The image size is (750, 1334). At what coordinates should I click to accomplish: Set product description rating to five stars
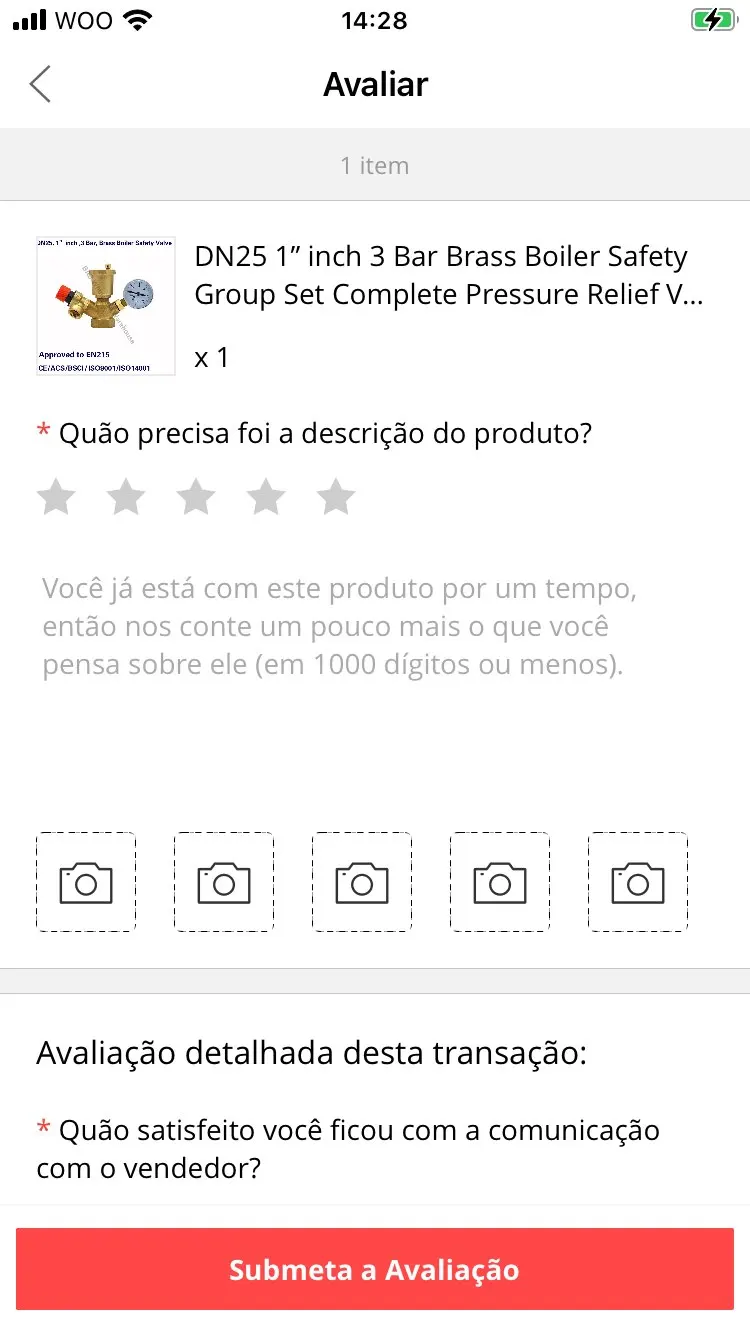click(x=336, y=497)
